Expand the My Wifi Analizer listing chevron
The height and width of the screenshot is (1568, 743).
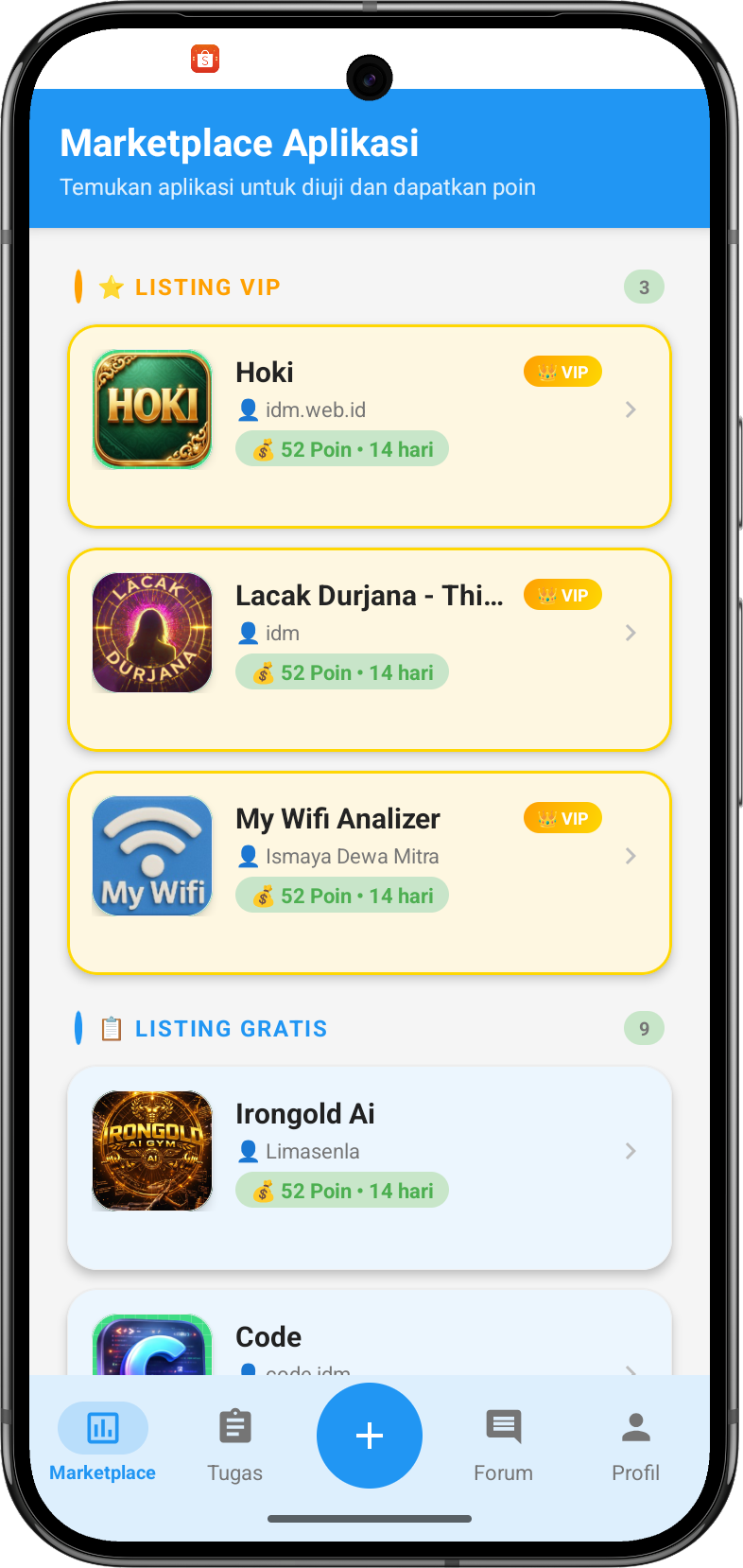(631, 856)
